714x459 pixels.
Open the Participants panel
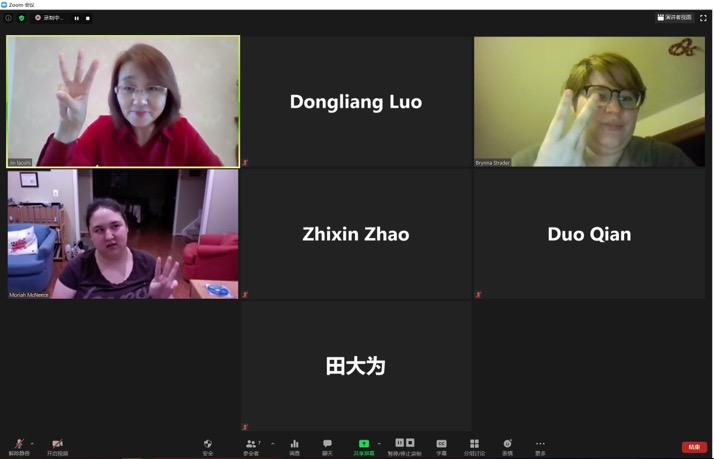251,447
